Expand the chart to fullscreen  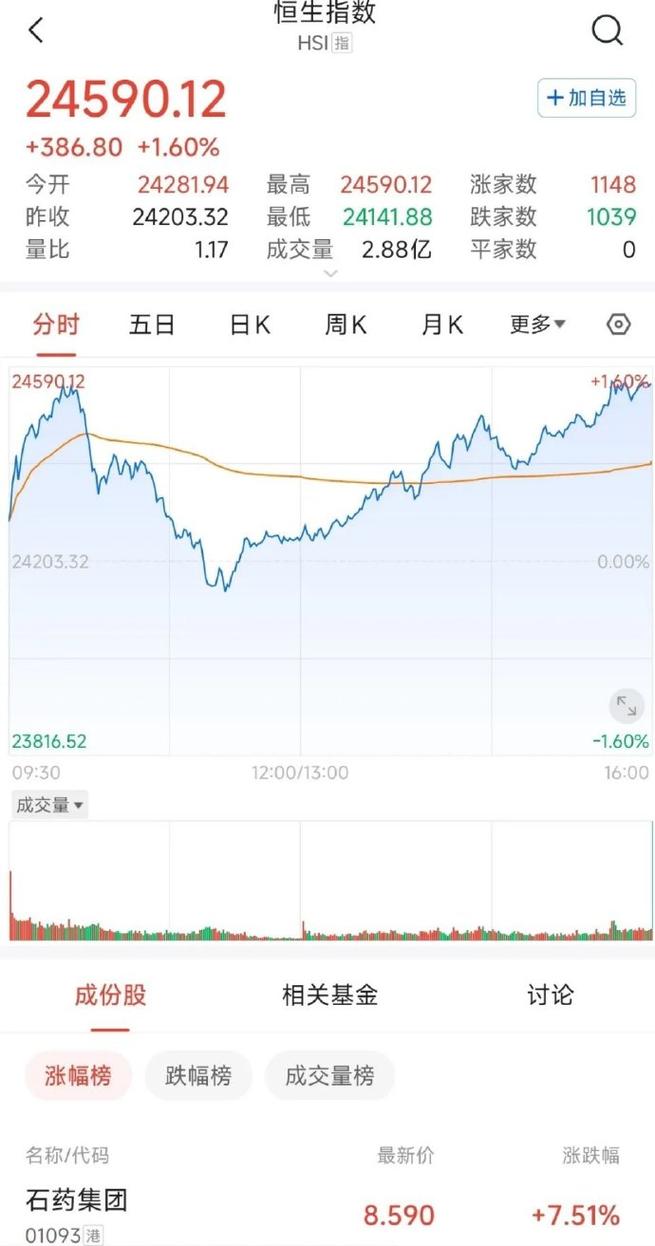(x=627, y=707)
